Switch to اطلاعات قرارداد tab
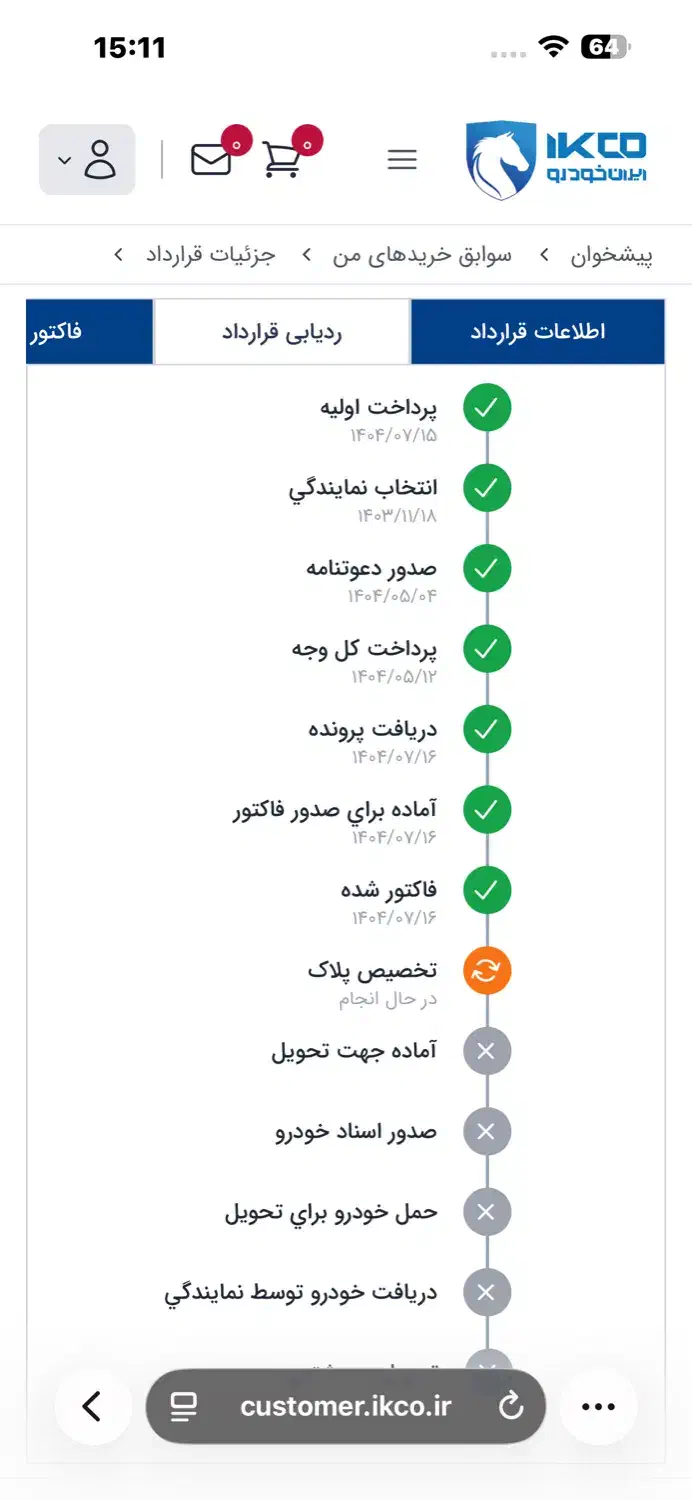 point(537,332)
